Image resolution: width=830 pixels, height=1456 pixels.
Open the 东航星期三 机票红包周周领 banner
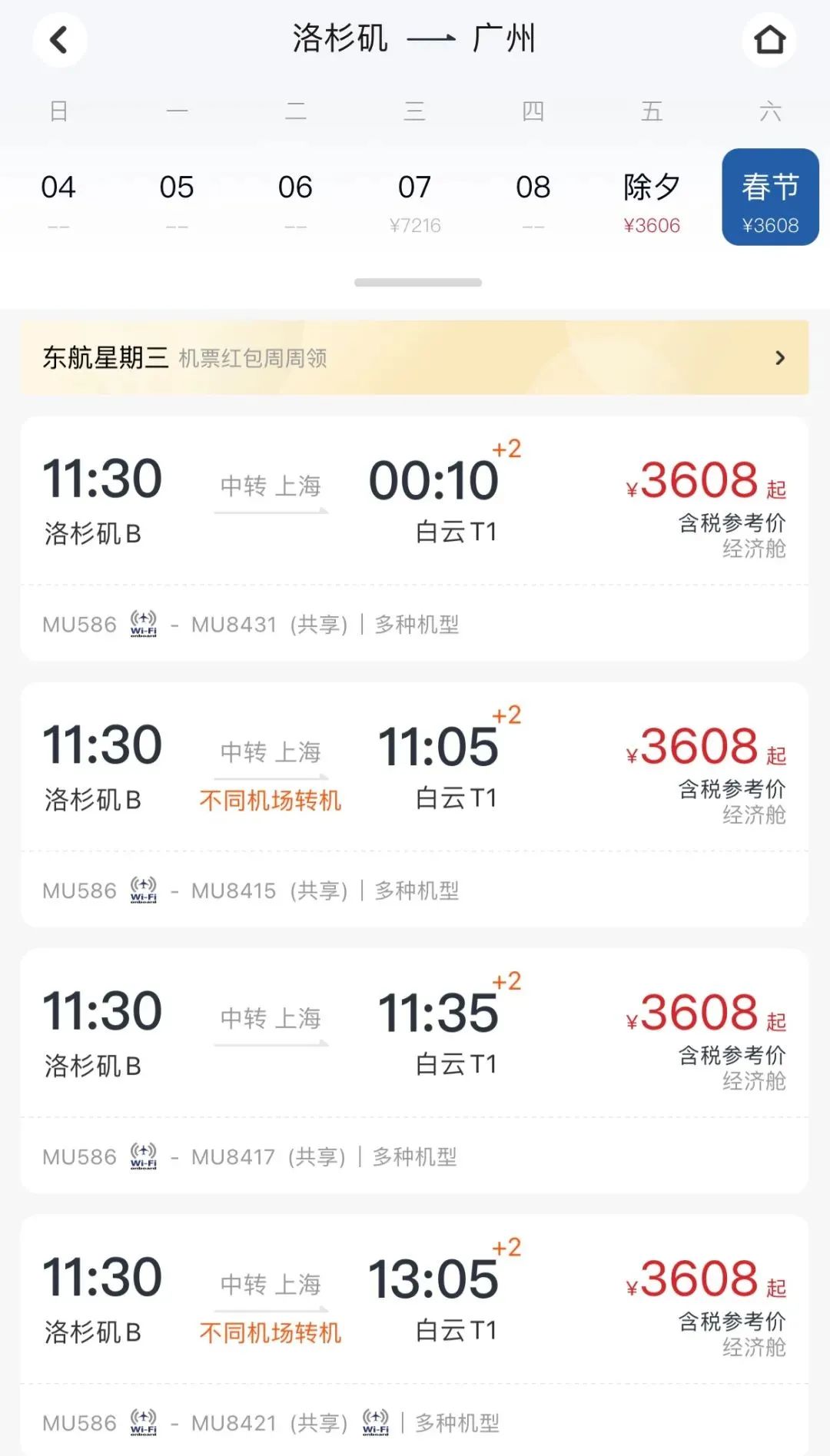[x=415, y=357]
